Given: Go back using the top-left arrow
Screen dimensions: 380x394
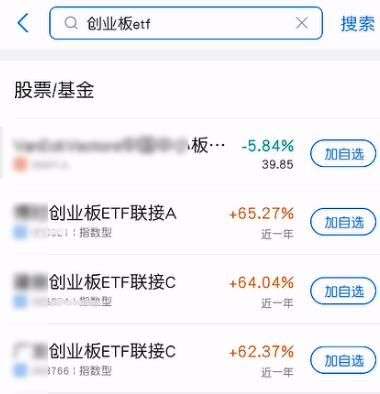Looking at the screenshot, I should click(23, 23).
